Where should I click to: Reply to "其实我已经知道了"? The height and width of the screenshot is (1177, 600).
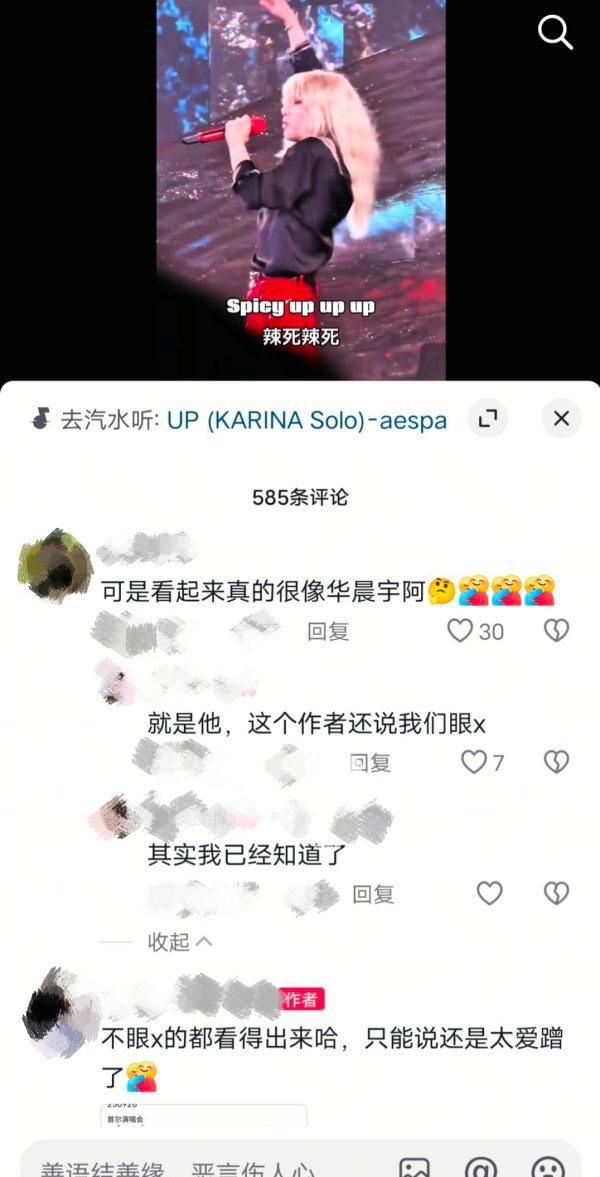pyautogui.click(x=373, y=894)
